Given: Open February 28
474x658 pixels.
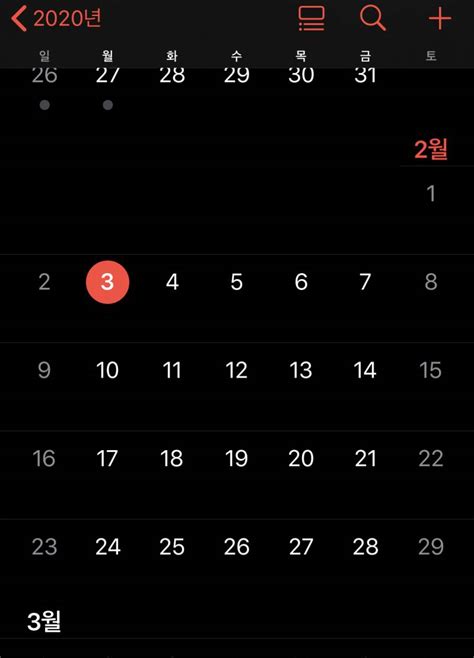Looking at the screenshot, I should click(x=365, y=547).
